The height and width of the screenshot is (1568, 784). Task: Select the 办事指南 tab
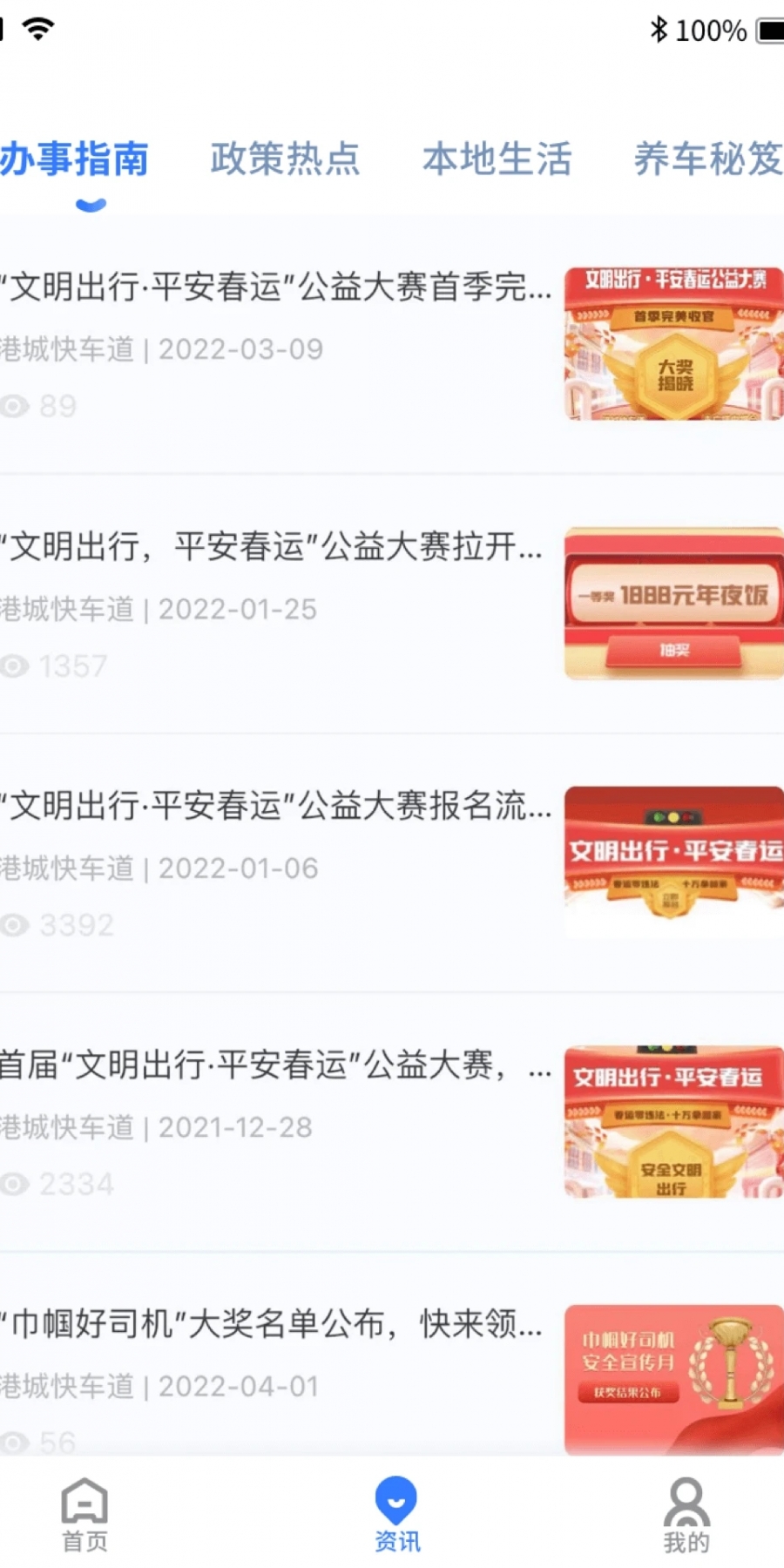(75, 159)
